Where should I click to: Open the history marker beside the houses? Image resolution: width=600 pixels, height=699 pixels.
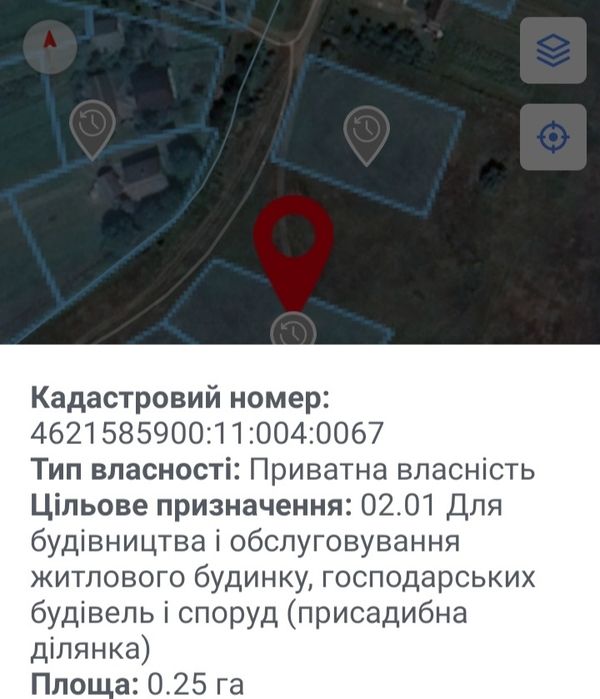[92, 129]
